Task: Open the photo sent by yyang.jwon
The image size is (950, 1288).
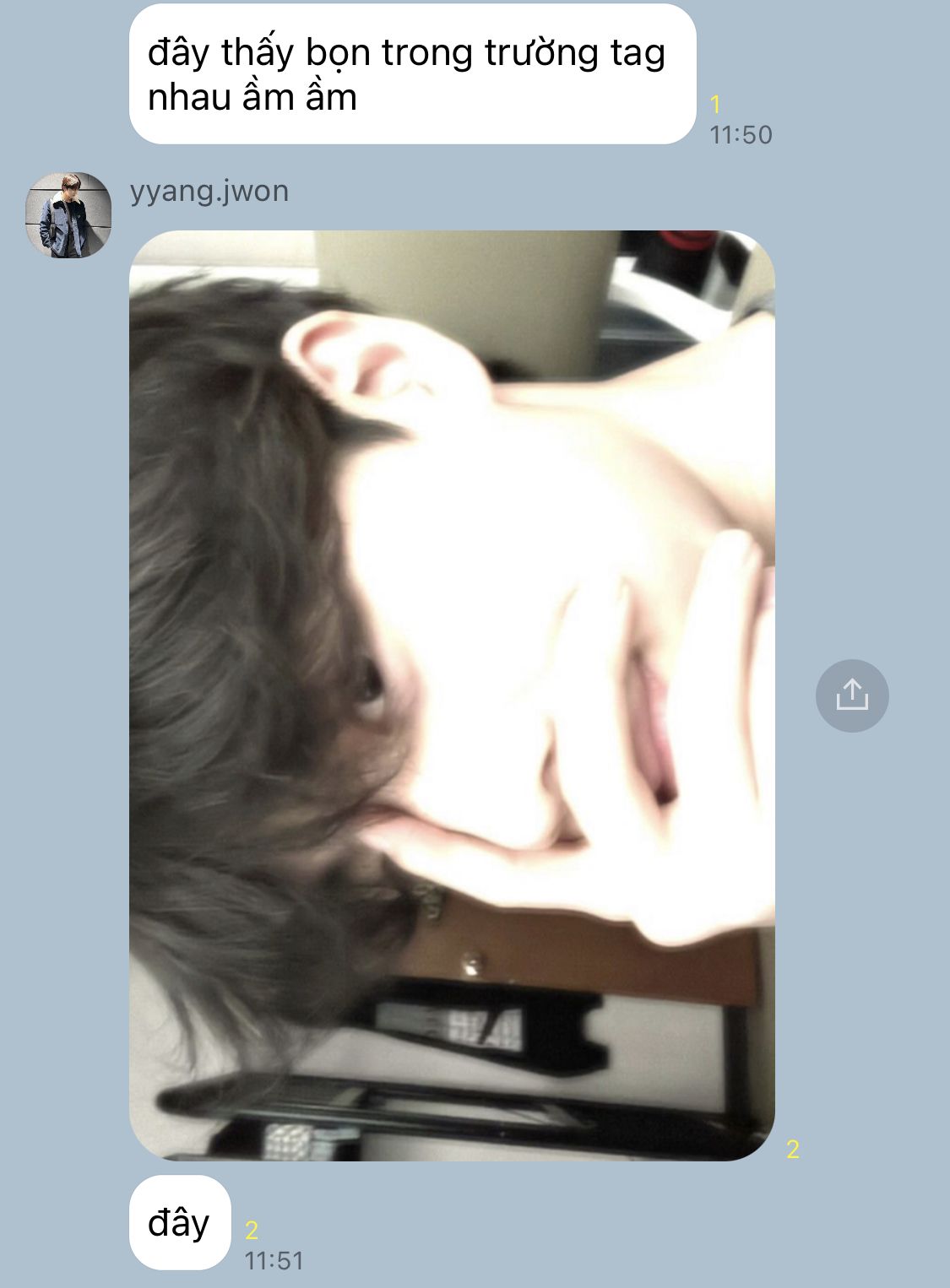Action: pyautogui.click(x=452, y=695)
